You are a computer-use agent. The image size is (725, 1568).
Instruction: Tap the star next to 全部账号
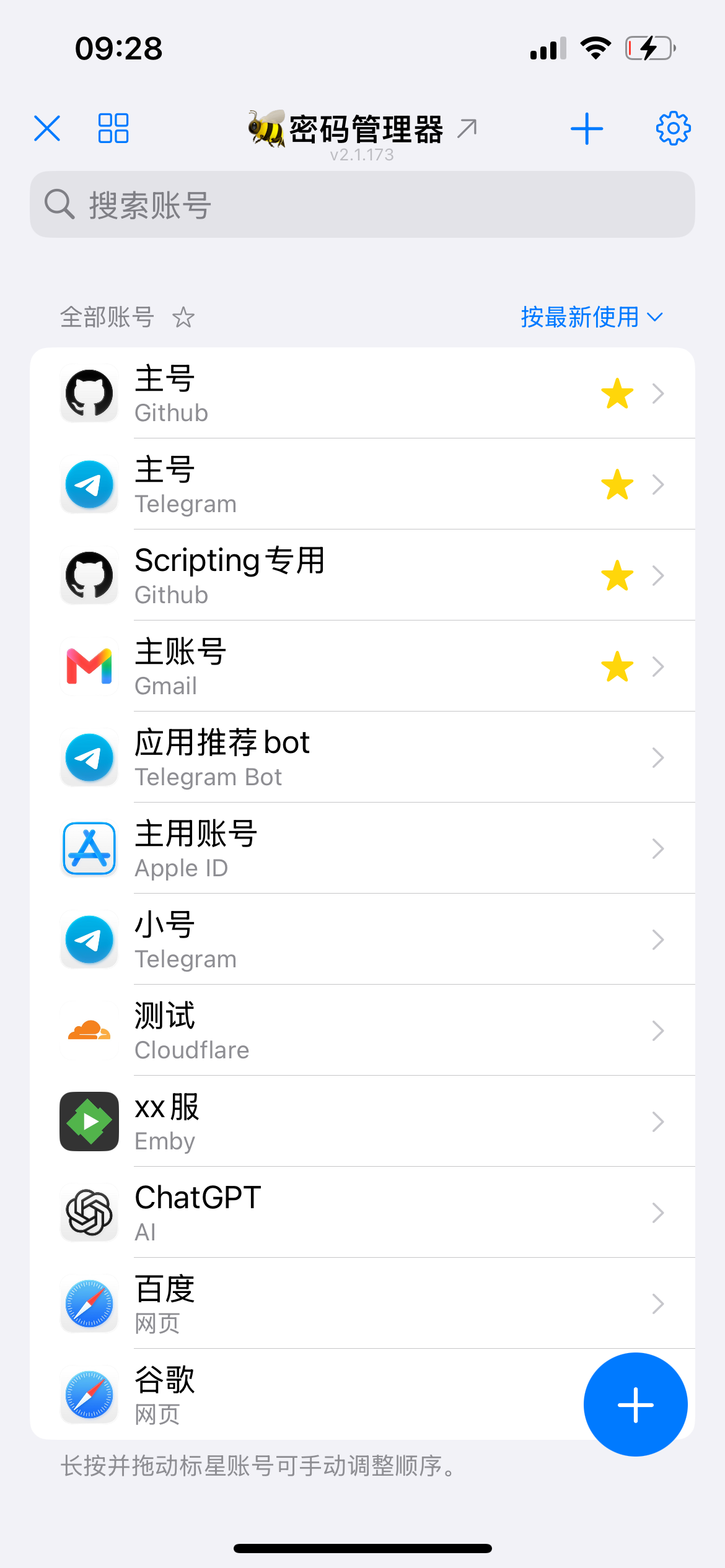[183, 318]
